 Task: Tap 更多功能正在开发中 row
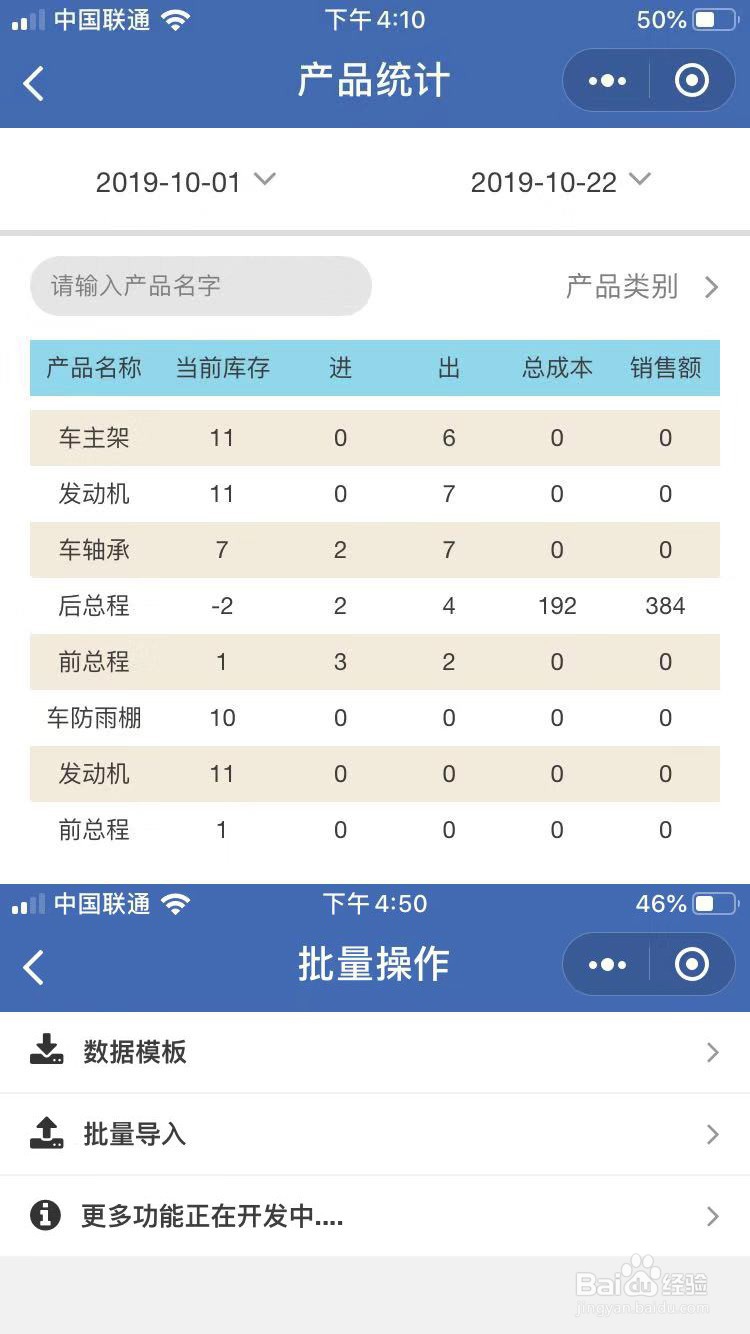[375, 1216]
